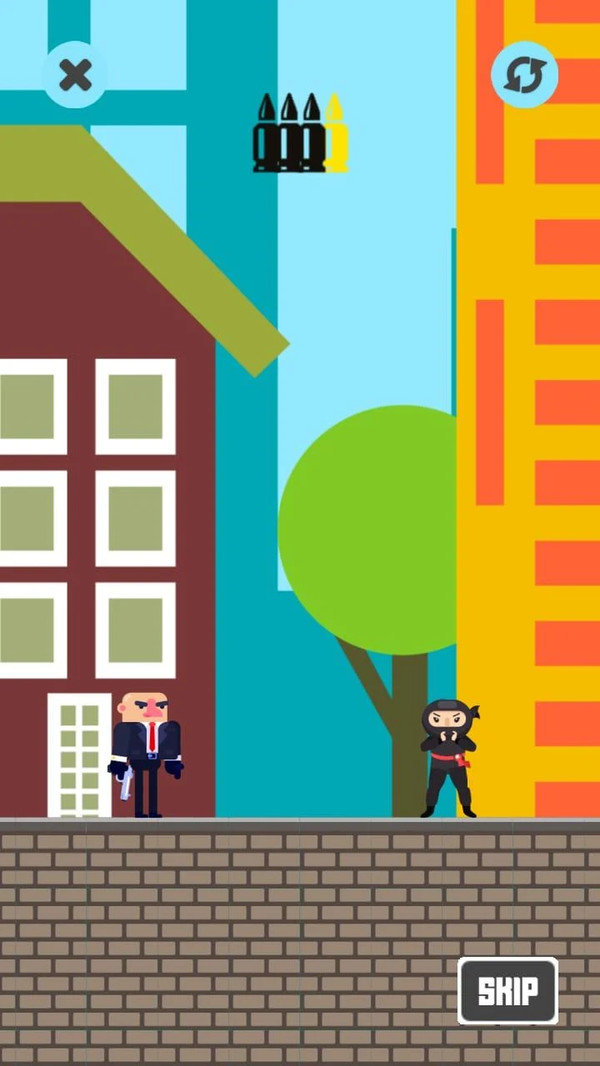Close the level with the X button
The height and width of the screenshot is (1066, 600).
pyautogui.click(x=74, y=74)
